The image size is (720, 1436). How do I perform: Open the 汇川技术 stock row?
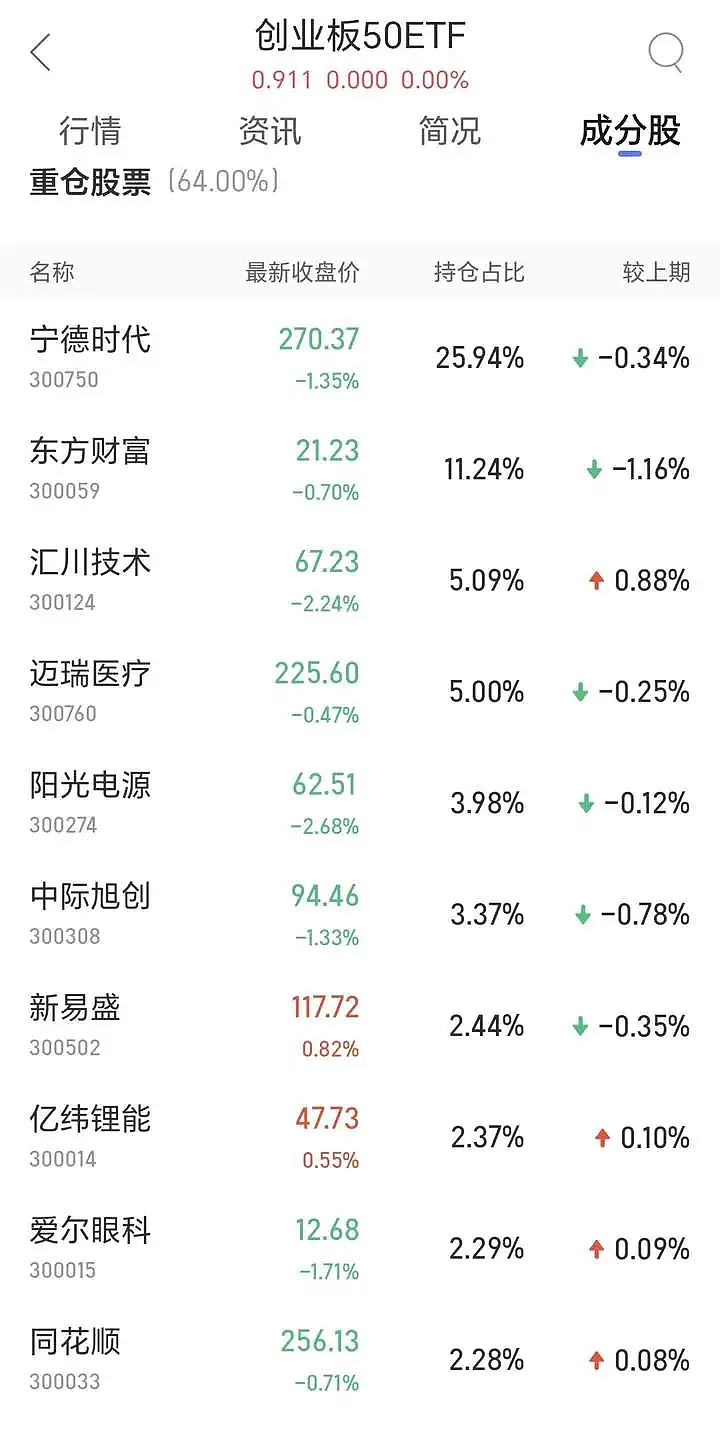[360, 580]
